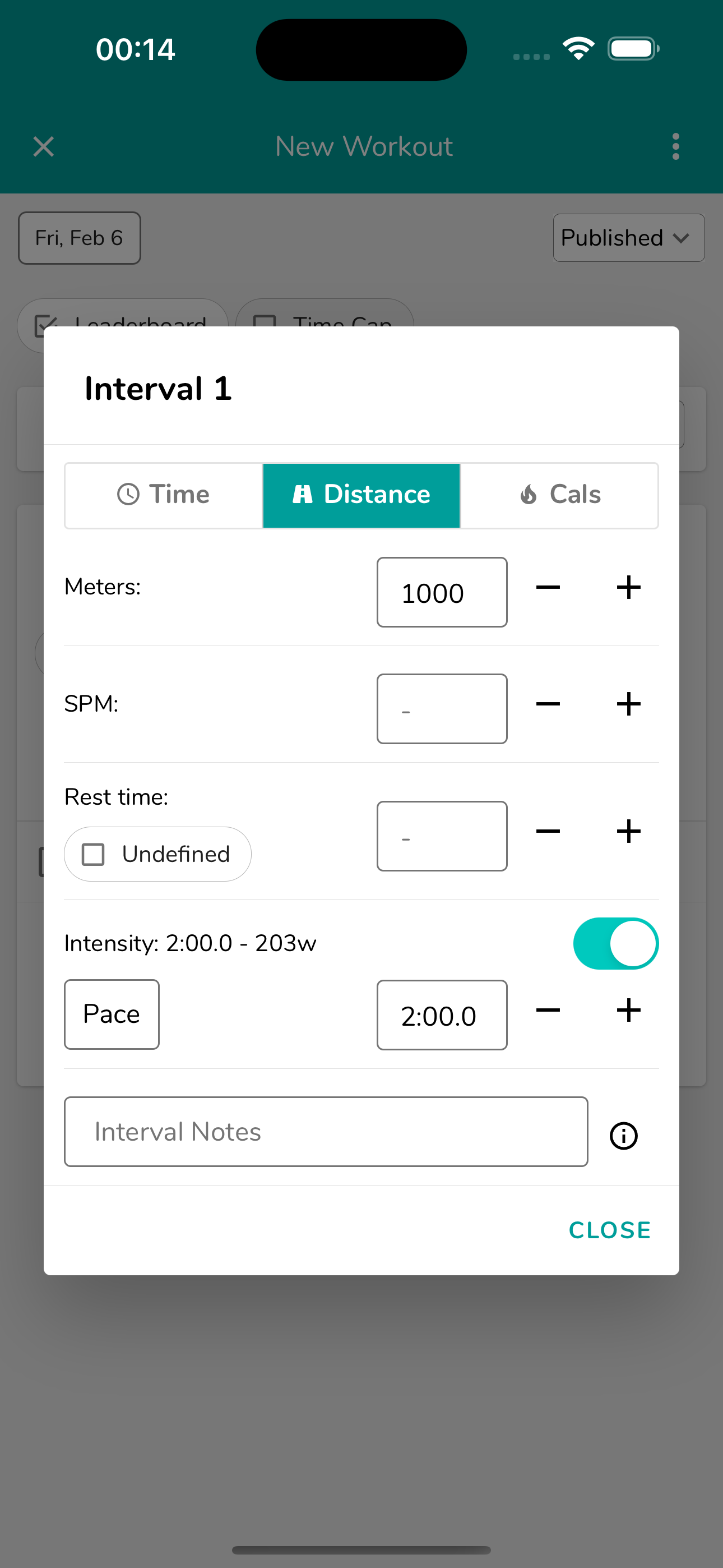Tap the 2:00.0 pace field
Viewport: 723px width, 1568px height.
pos(442,1015)
